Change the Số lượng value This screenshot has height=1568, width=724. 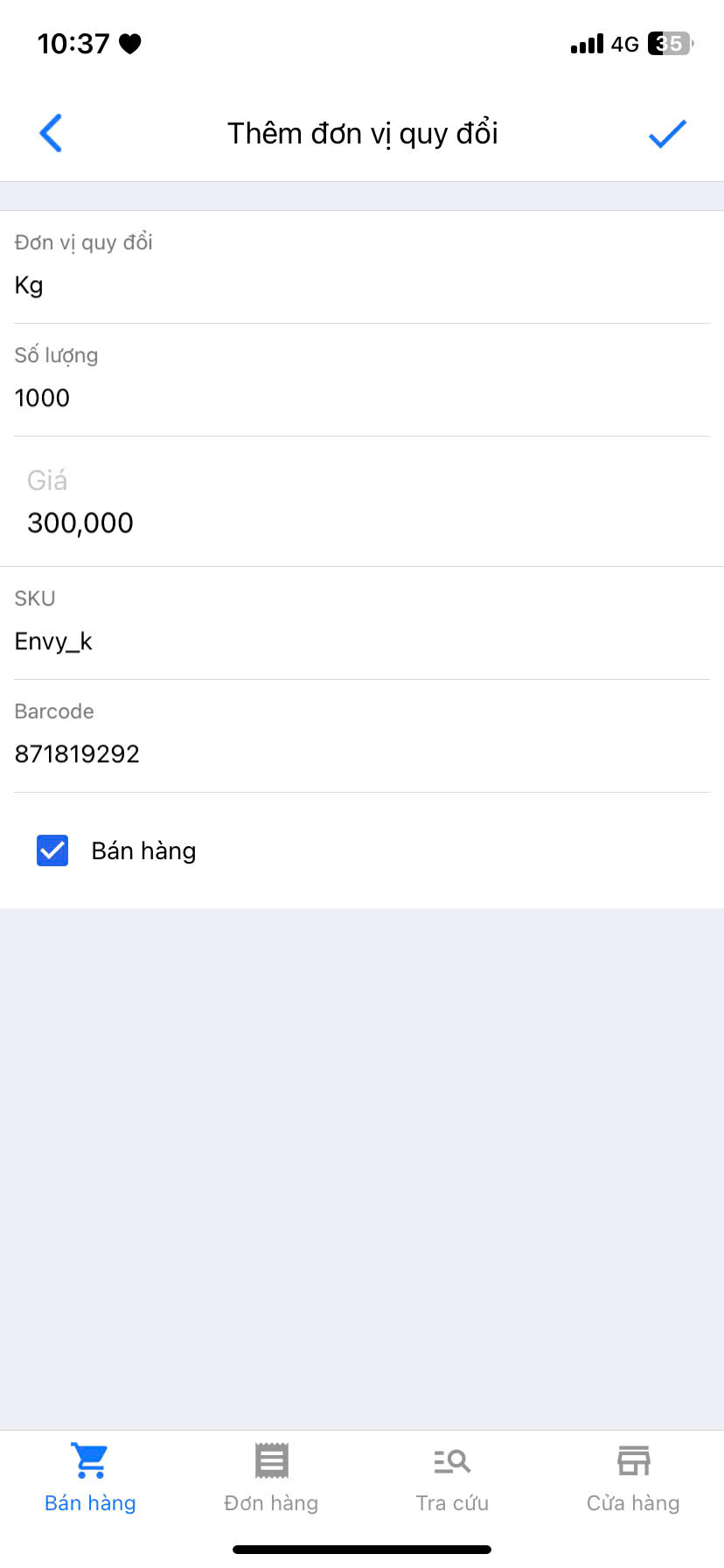(x=362, y=398)
